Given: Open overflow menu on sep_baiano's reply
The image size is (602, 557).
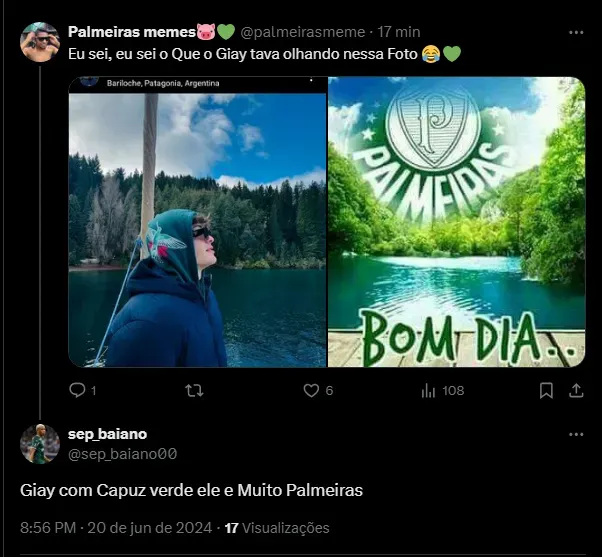Looking at the screenshot, I should click(x=576, y=435).
